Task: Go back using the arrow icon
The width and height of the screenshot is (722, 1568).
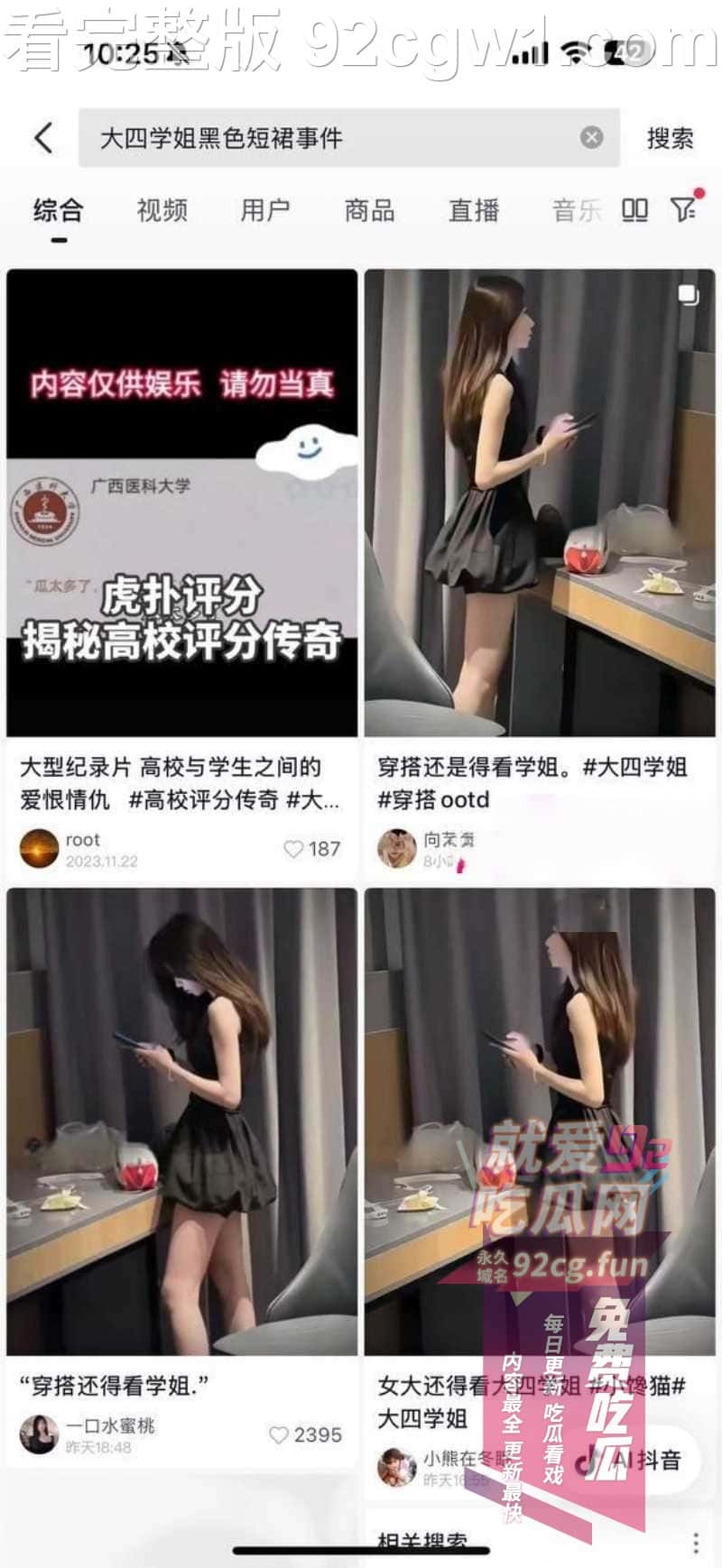Action: 42,138
